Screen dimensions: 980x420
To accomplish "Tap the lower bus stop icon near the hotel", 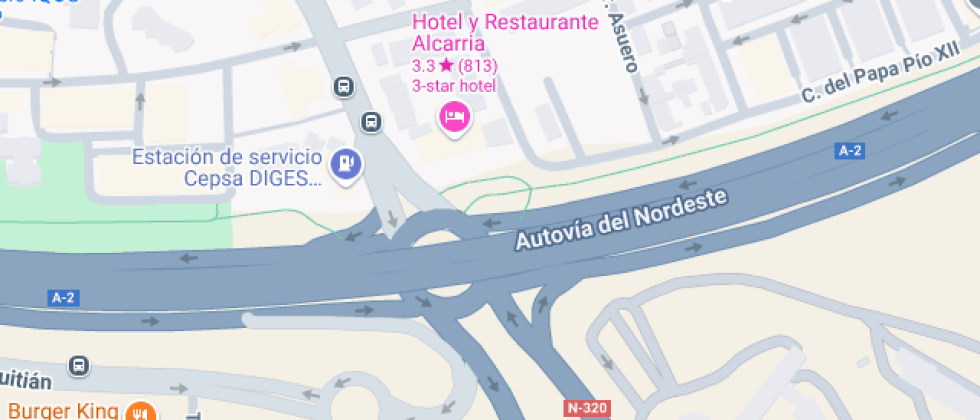I will [371, 122].
